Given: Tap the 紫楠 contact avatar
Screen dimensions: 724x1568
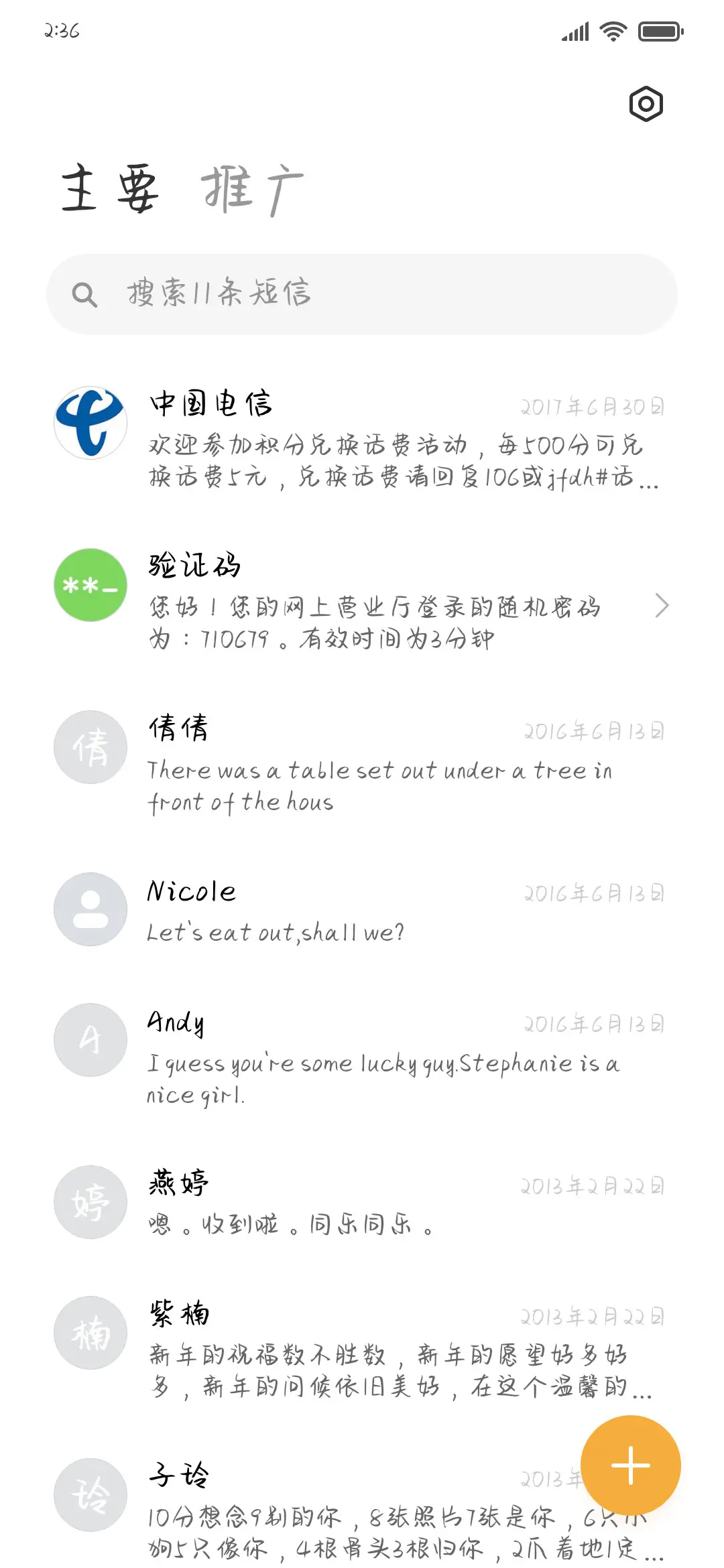Looking at the screenshot, I should (x=89, y=1332).
